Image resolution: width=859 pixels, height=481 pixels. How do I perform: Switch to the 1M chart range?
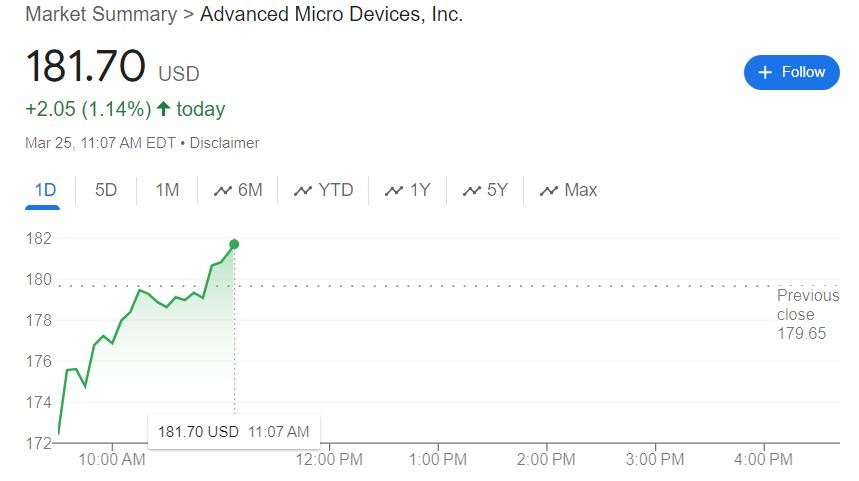(x=167, y=190)
